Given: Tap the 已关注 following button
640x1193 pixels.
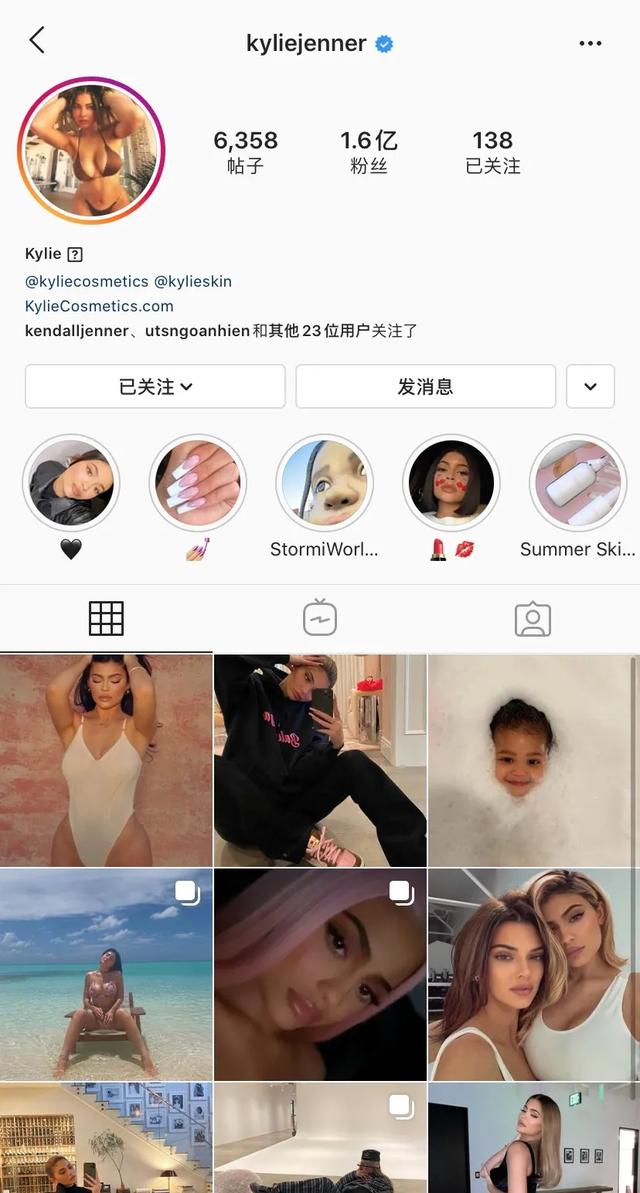Looking at the screenshot, I should pos(155,386).
